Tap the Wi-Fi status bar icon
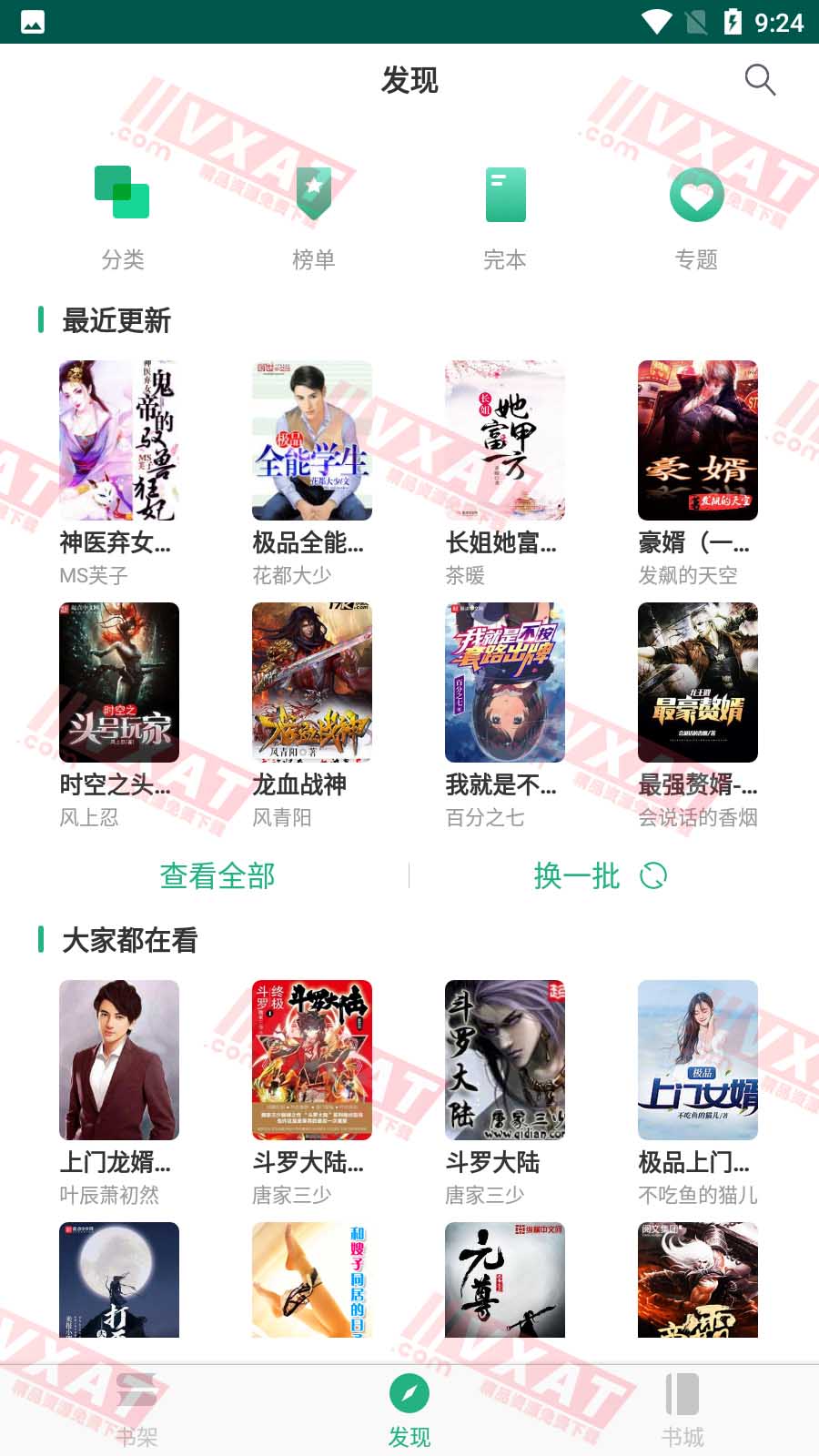This screenshot has width=819, height=1456. (654, 22)
